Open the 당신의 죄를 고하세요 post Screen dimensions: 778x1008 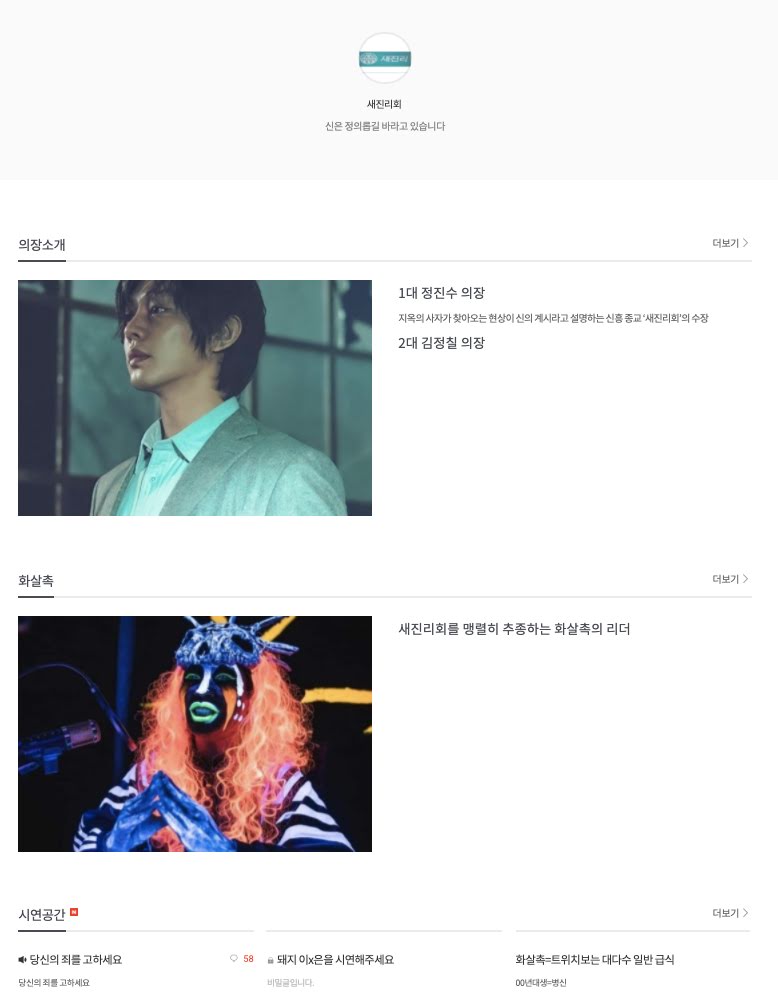click(x=76, y=959)
